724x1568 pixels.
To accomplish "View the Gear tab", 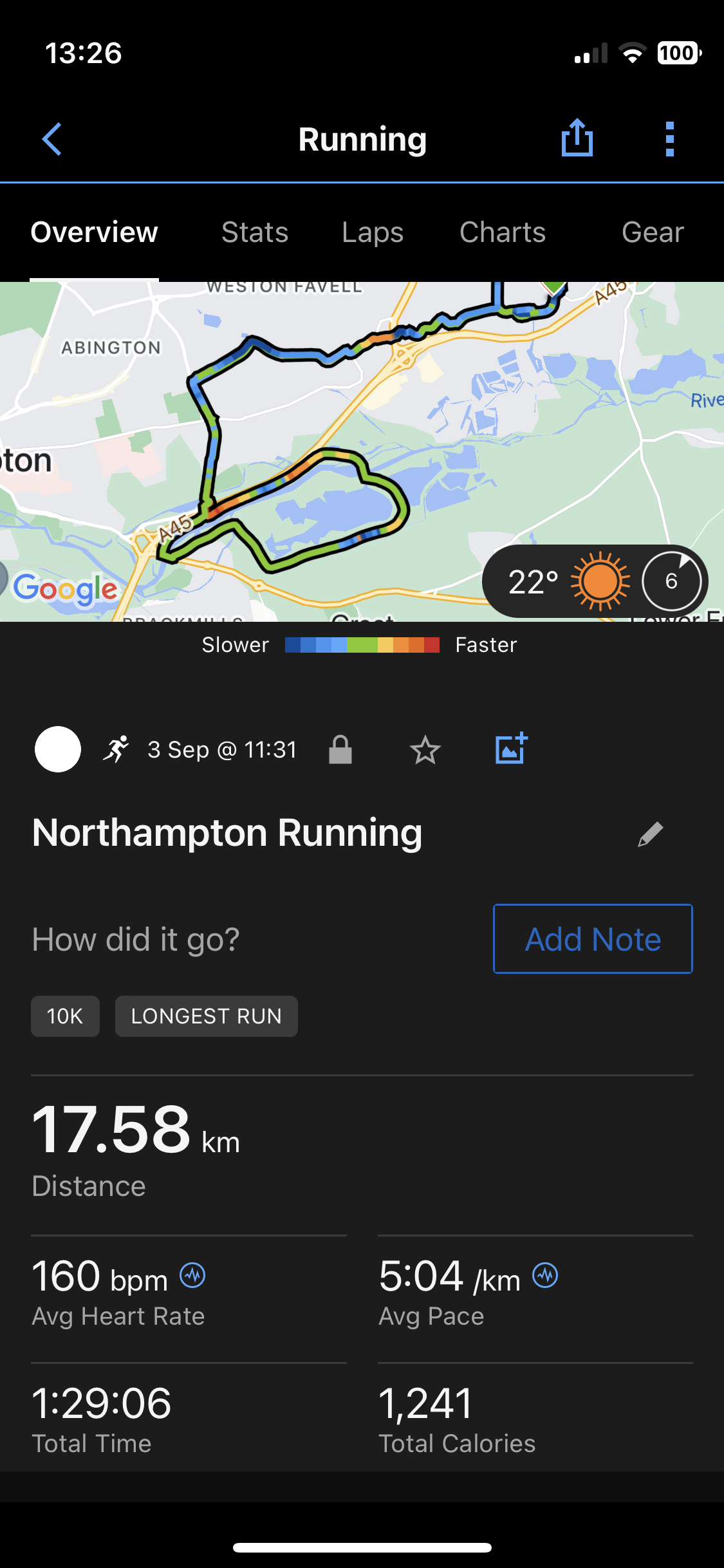I will (x=653, y=232).
